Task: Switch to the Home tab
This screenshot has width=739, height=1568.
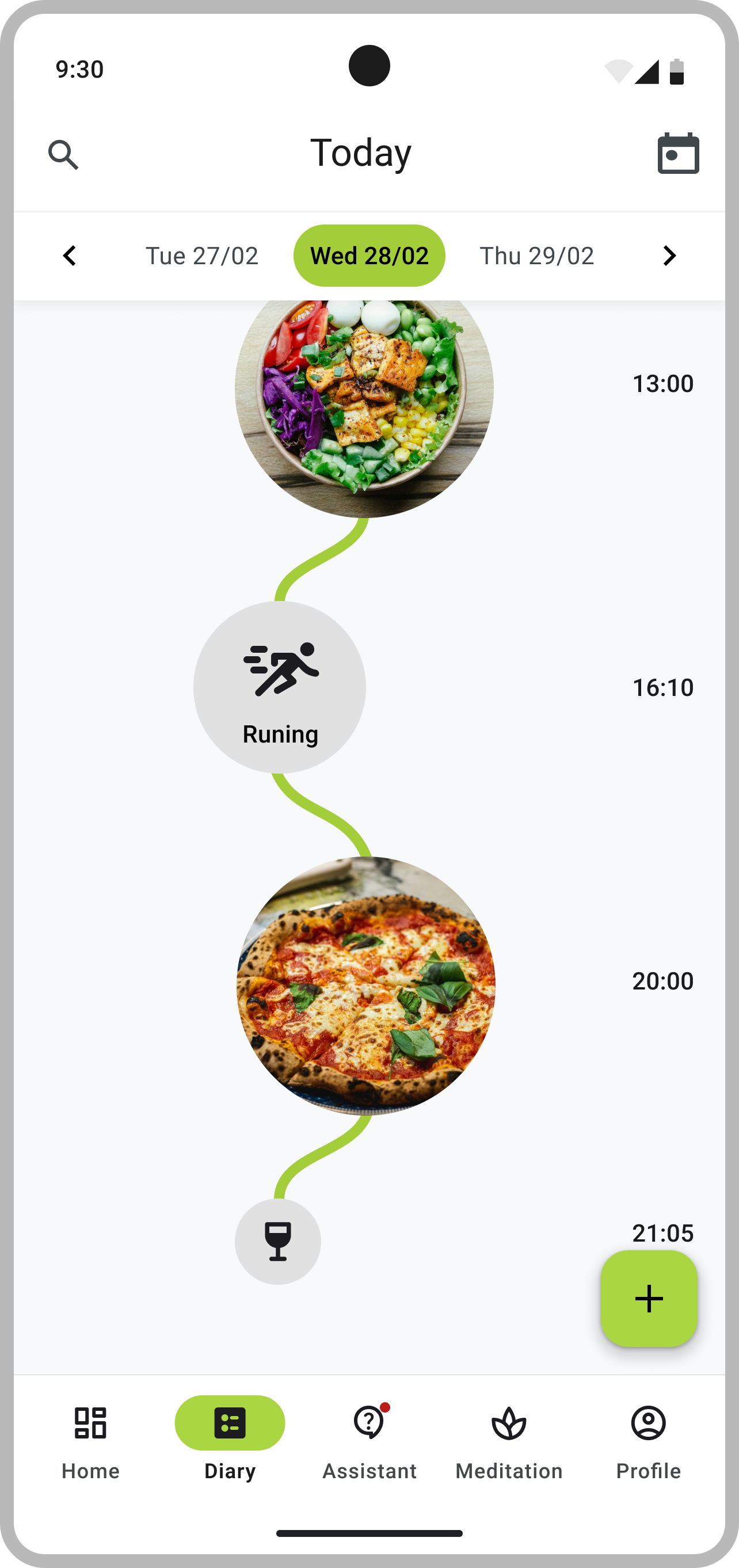Action: click(x=91, y=1442)
